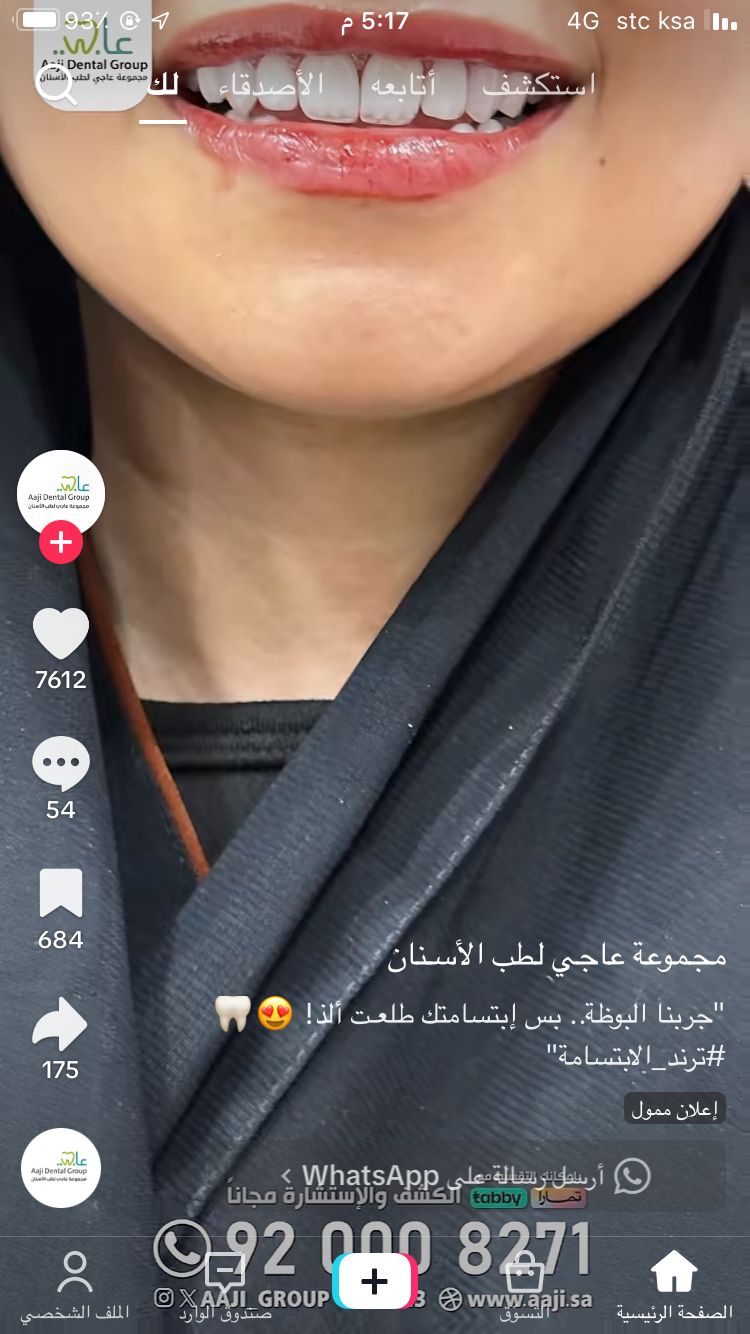
Task: Open the التسوق shop tab
Action: (525, 1284)
